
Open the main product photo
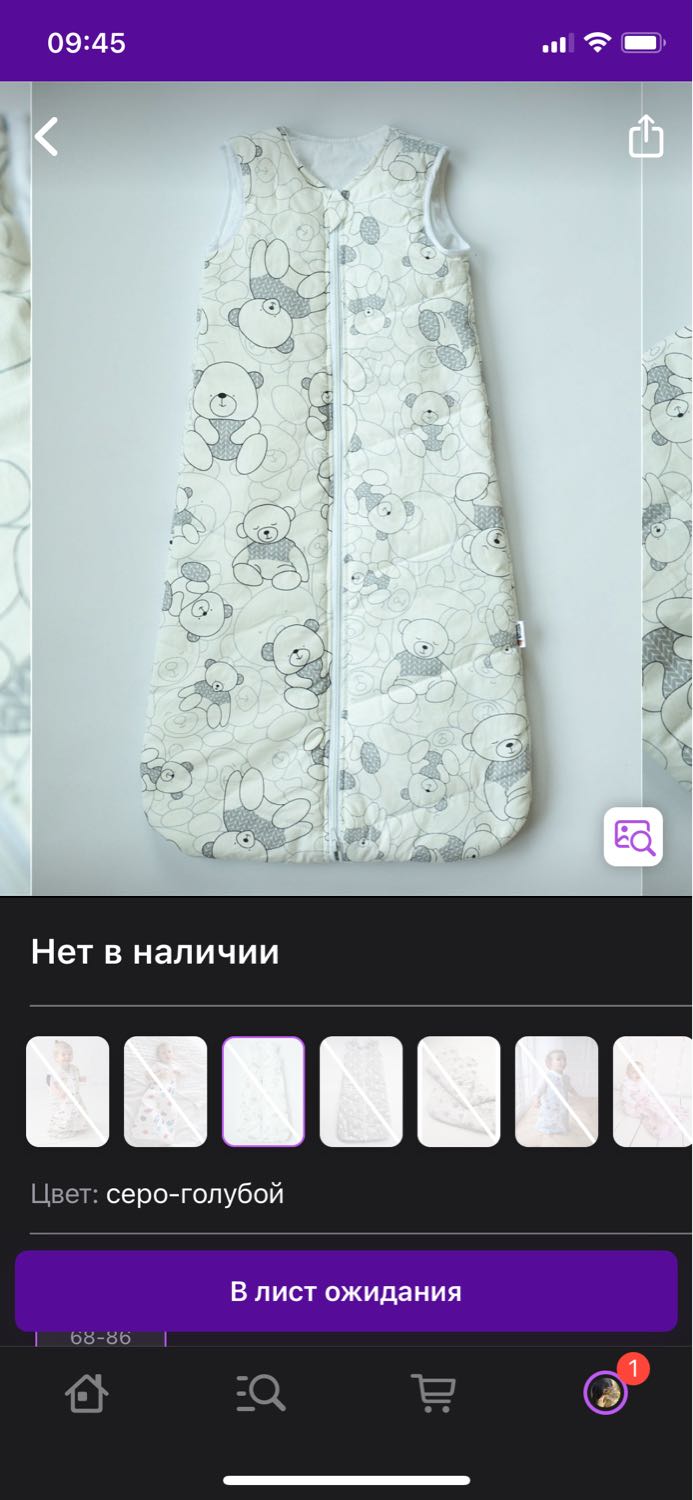click(x=337, y=488)
